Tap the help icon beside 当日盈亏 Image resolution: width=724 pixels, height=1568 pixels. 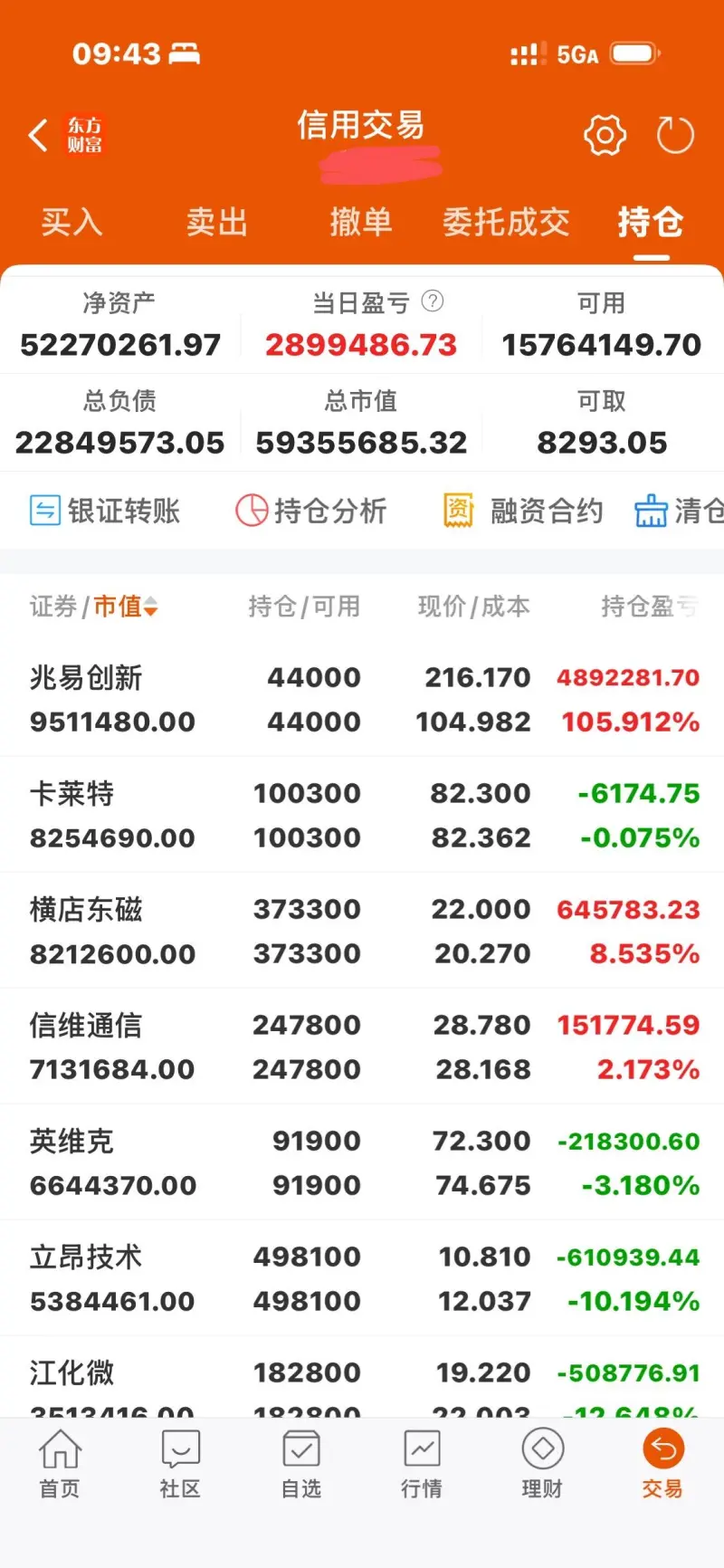coord(433,301)
